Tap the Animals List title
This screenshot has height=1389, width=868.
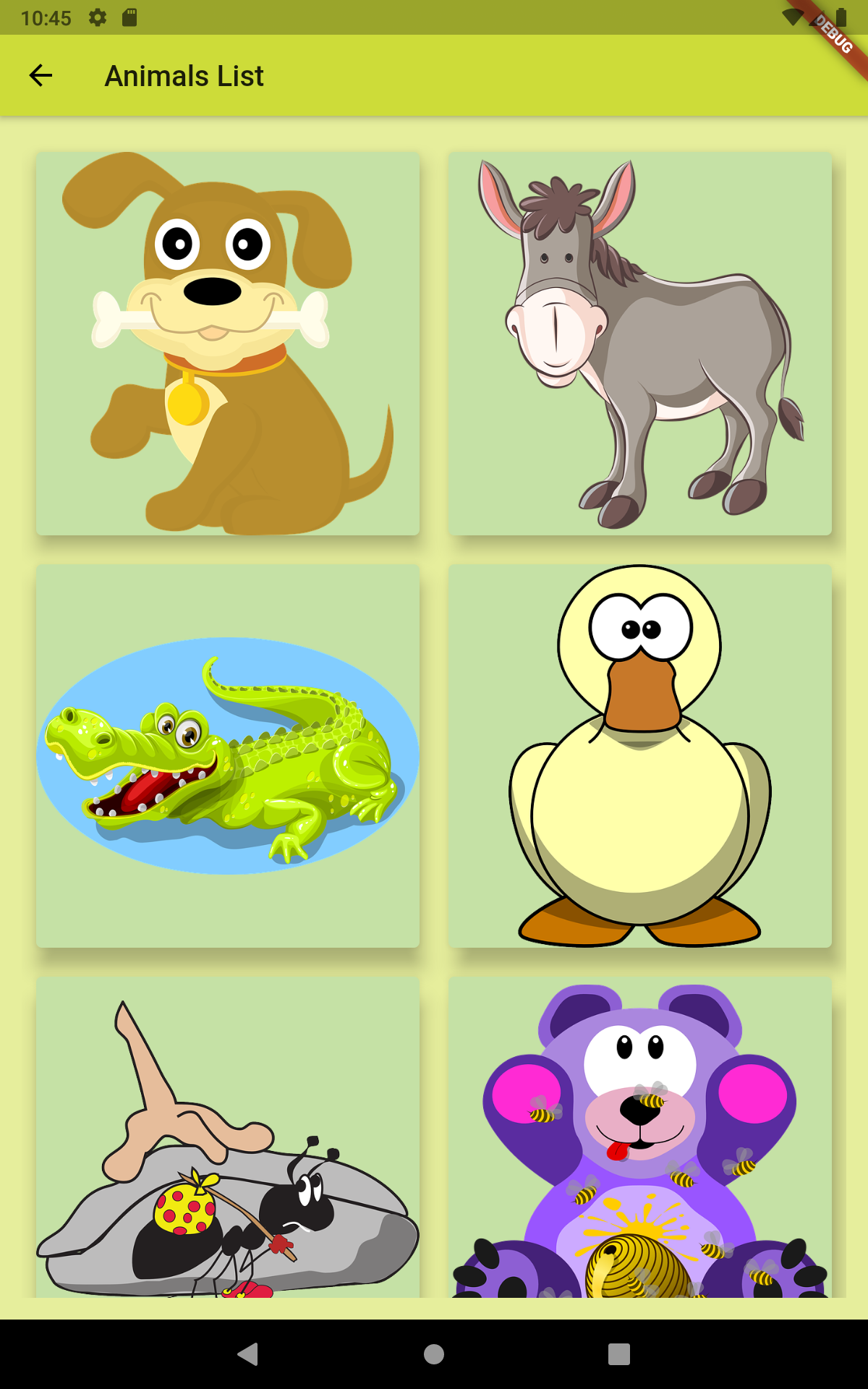coord(183,75)
